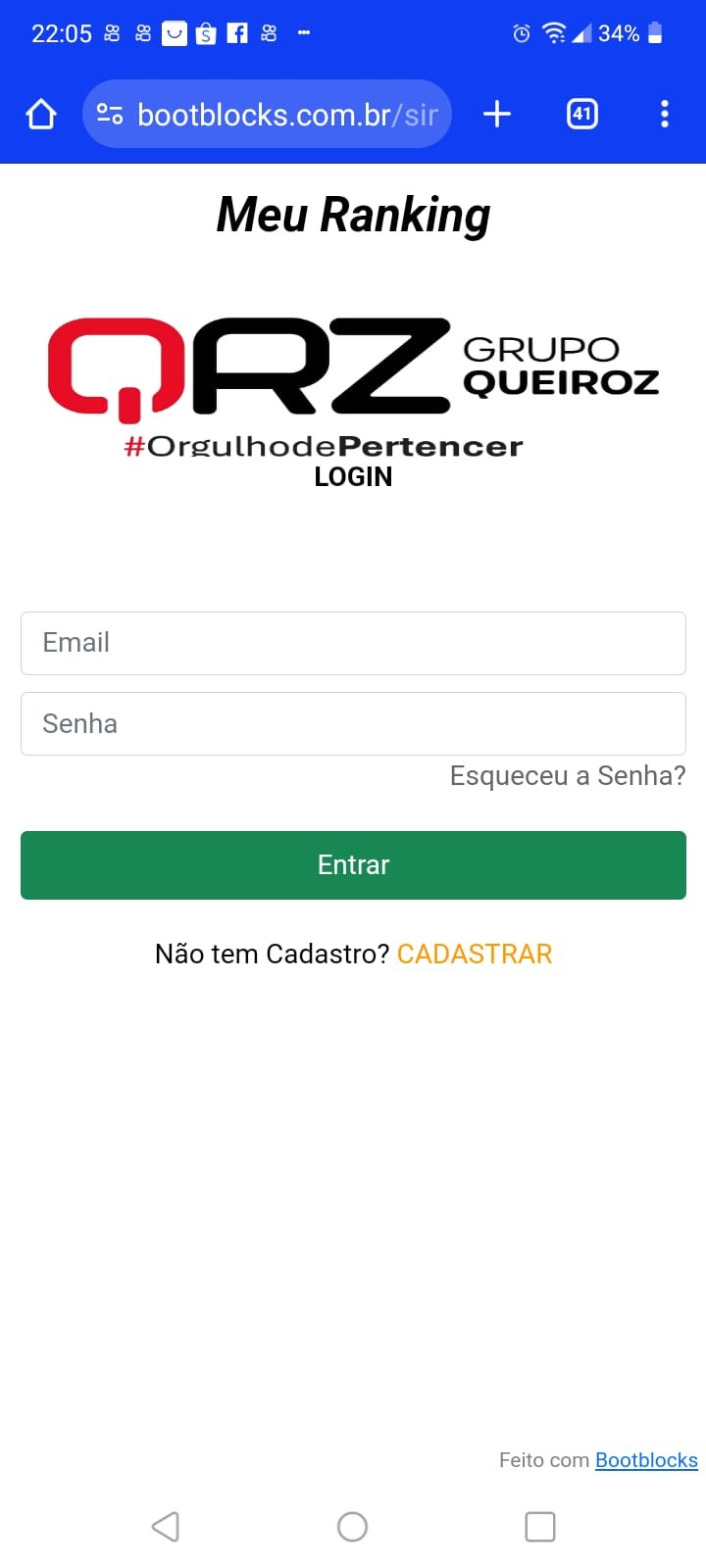Open a new browser tab

497,115
